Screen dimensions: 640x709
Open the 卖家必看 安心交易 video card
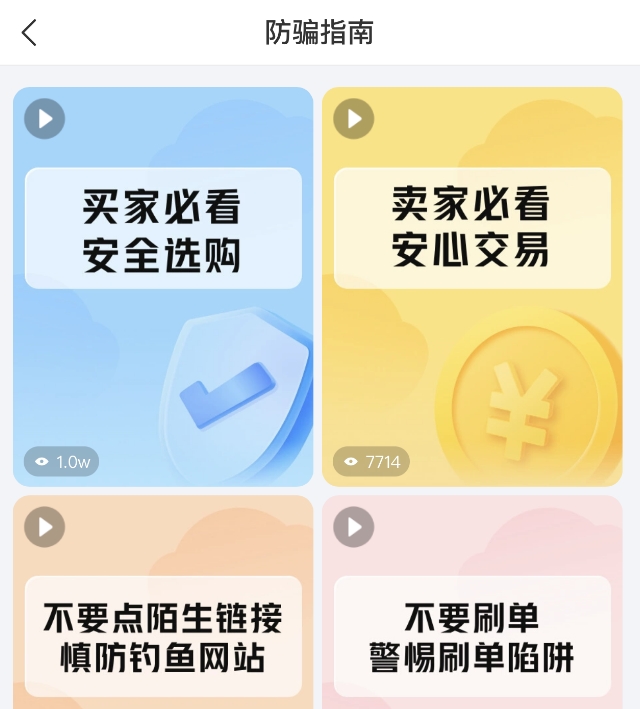472,287
